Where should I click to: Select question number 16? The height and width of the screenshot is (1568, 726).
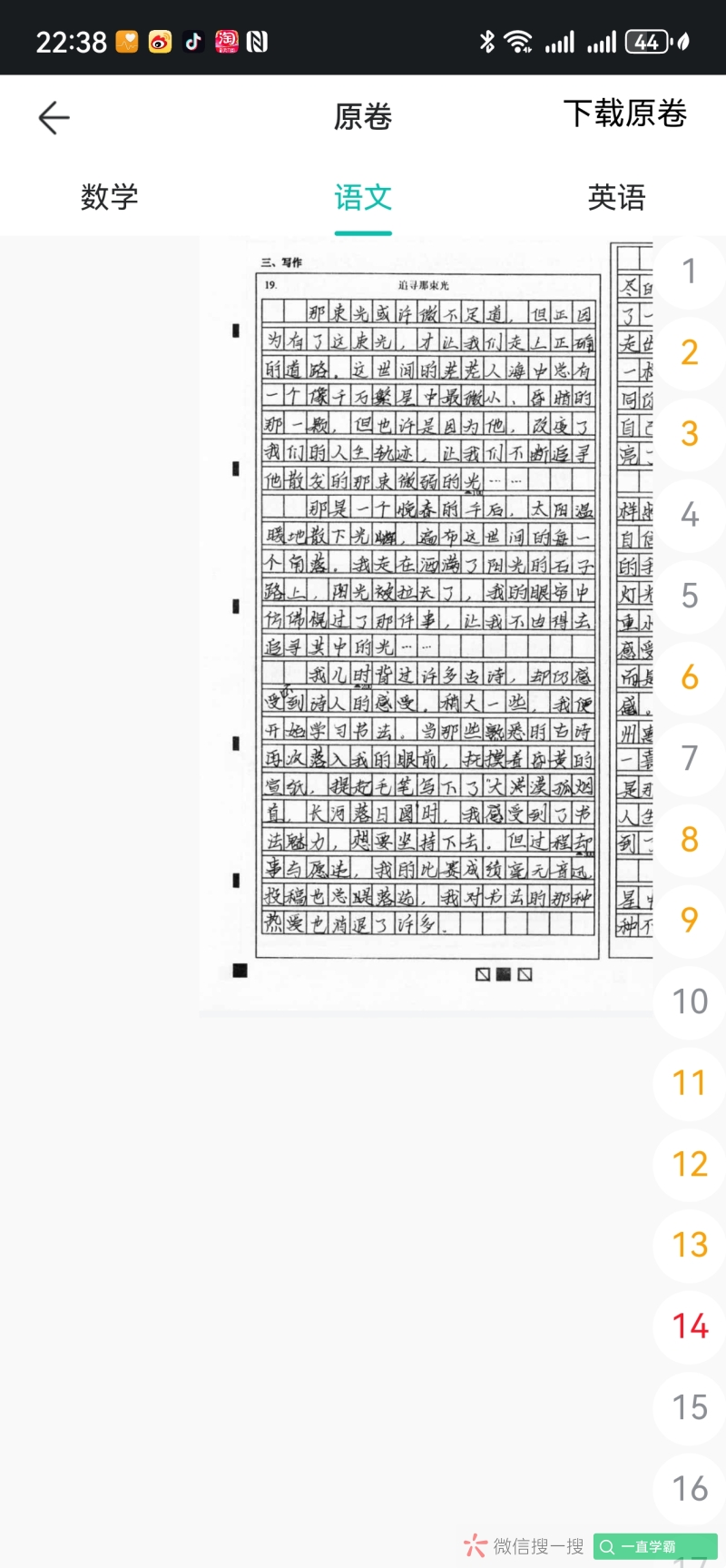pyautogui.click(x=689, y=1488)
